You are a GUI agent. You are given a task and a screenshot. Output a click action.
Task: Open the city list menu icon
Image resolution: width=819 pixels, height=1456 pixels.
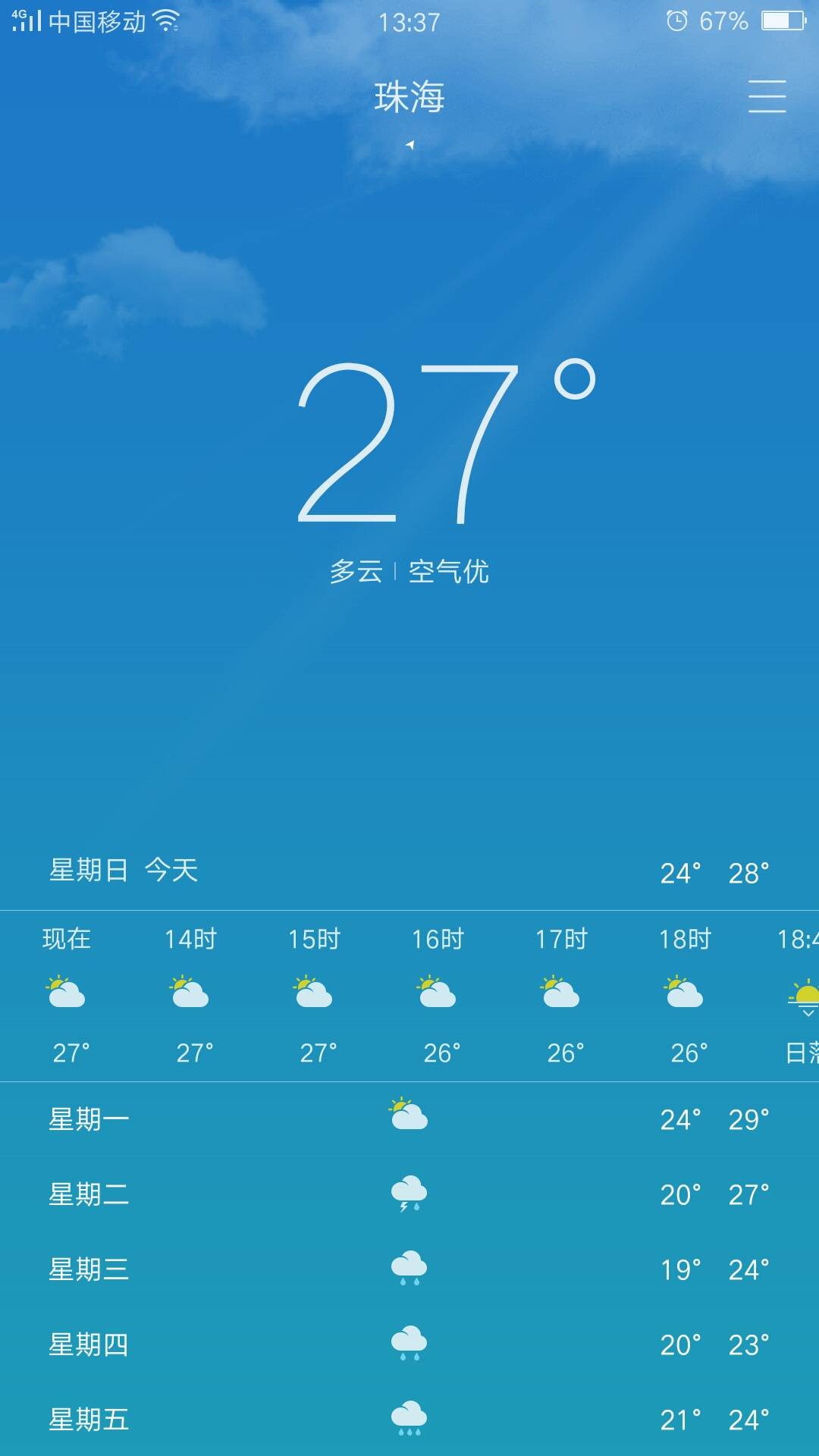click(767, 96)
